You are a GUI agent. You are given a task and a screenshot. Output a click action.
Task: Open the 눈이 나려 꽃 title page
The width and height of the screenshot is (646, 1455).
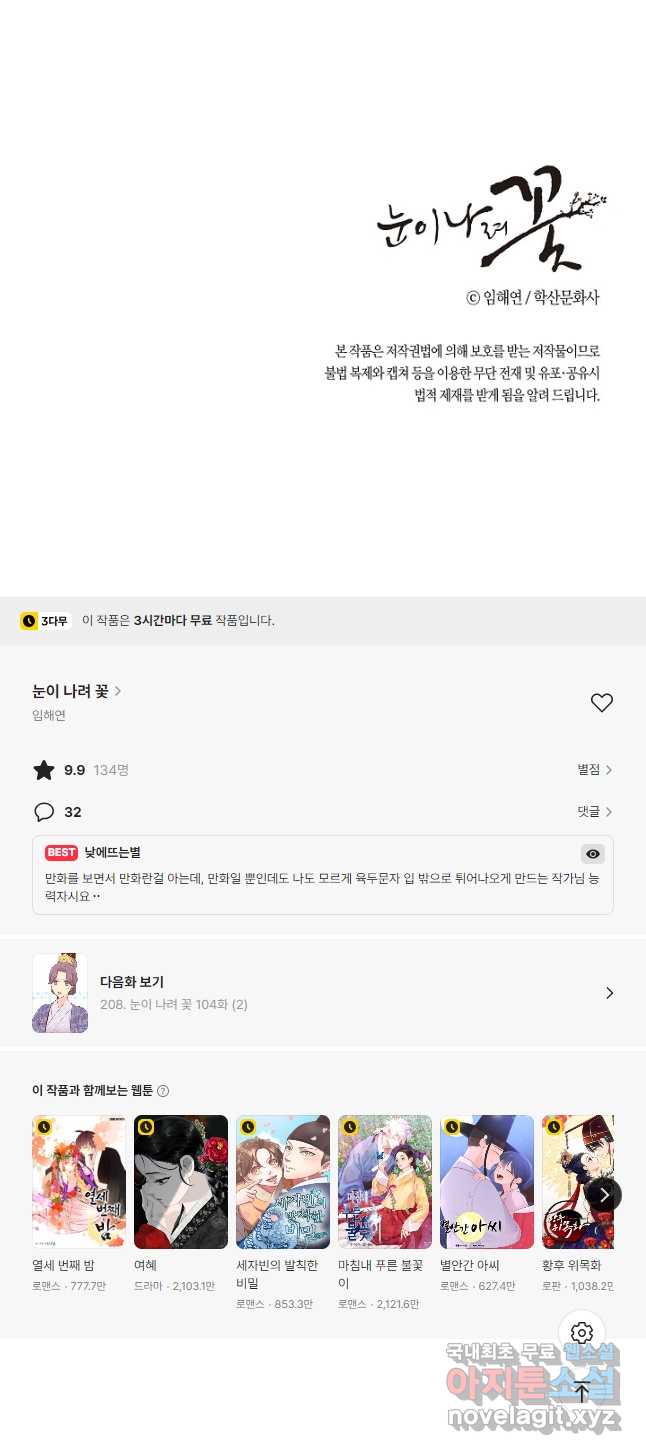(77, 691)
